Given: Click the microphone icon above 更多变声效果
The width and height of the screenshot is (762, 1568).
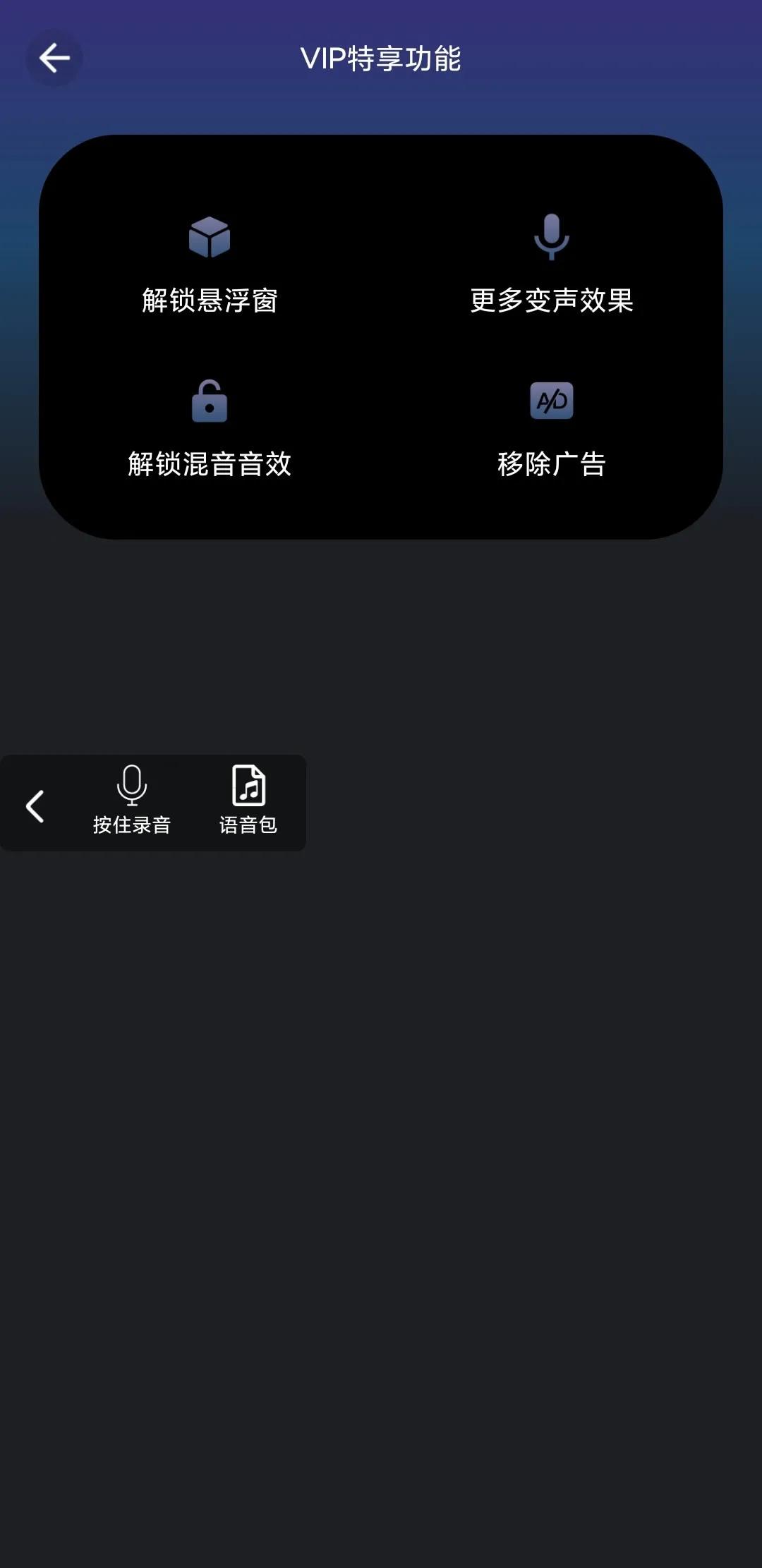Looking at the screenshot, I should click(551, 238).
